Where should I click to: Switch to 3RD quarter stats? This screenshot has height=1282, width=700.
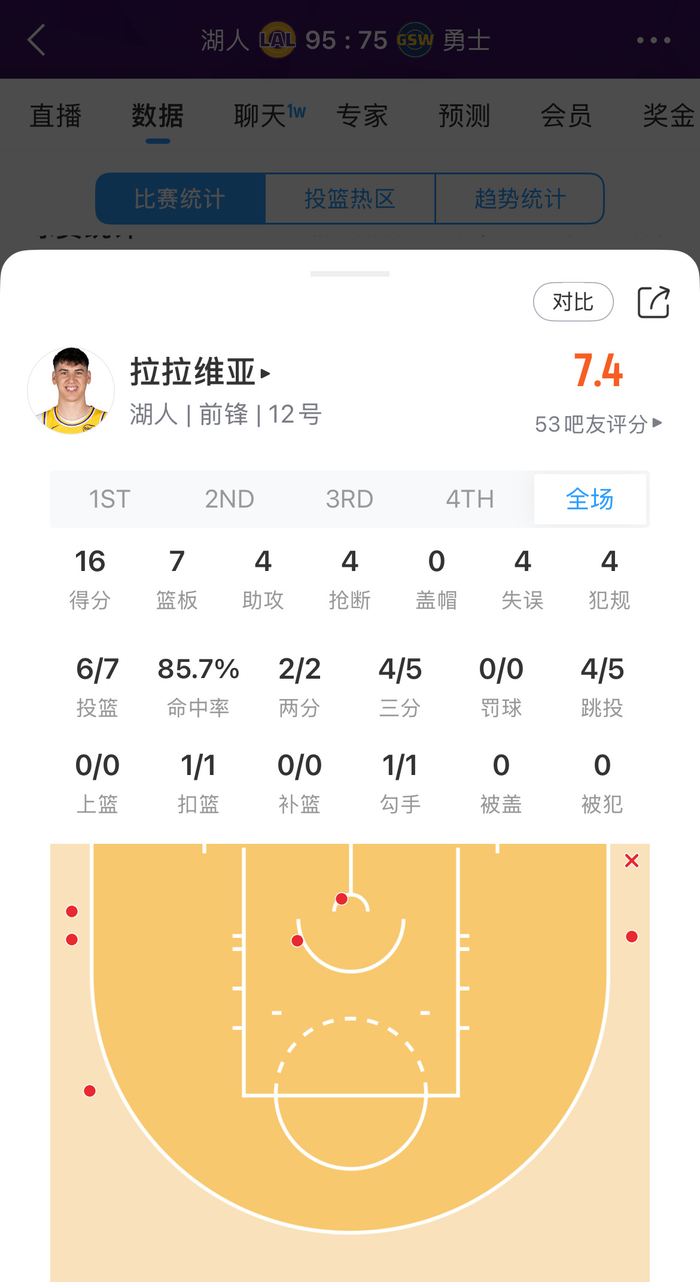pos(350,499)
